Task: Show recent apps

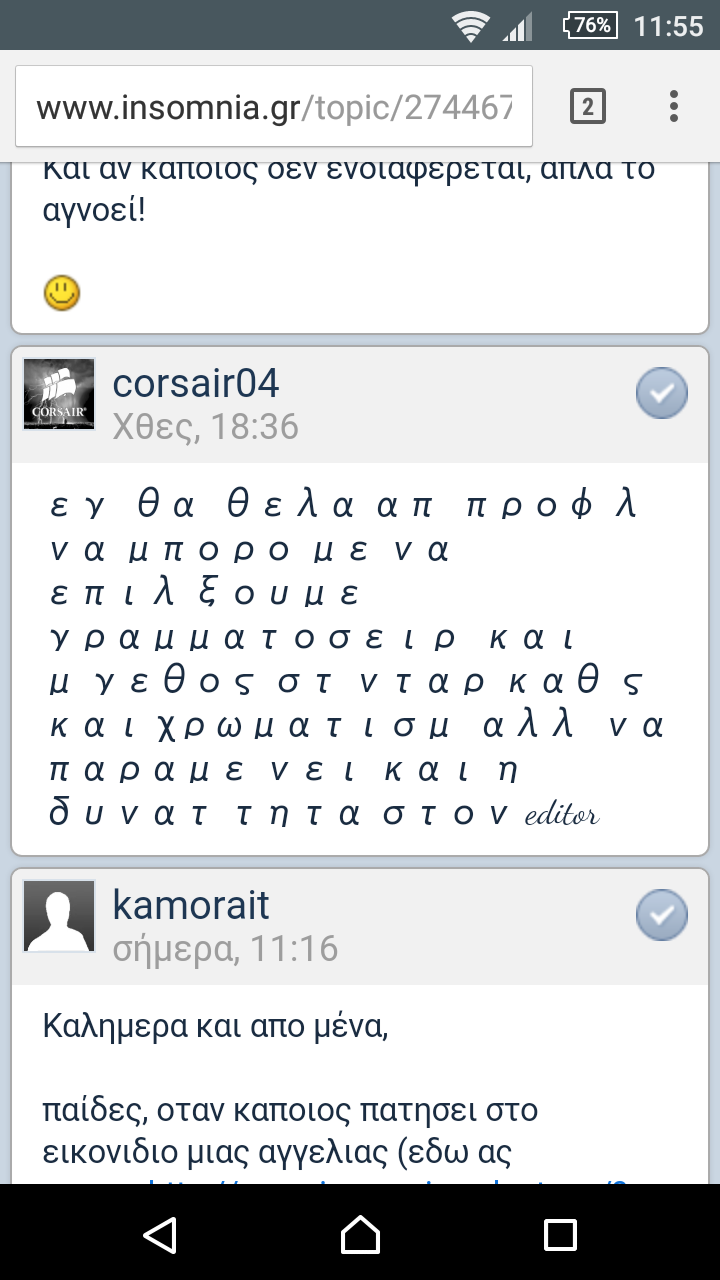Action: pyautogui.click(x=560, y=1234)
